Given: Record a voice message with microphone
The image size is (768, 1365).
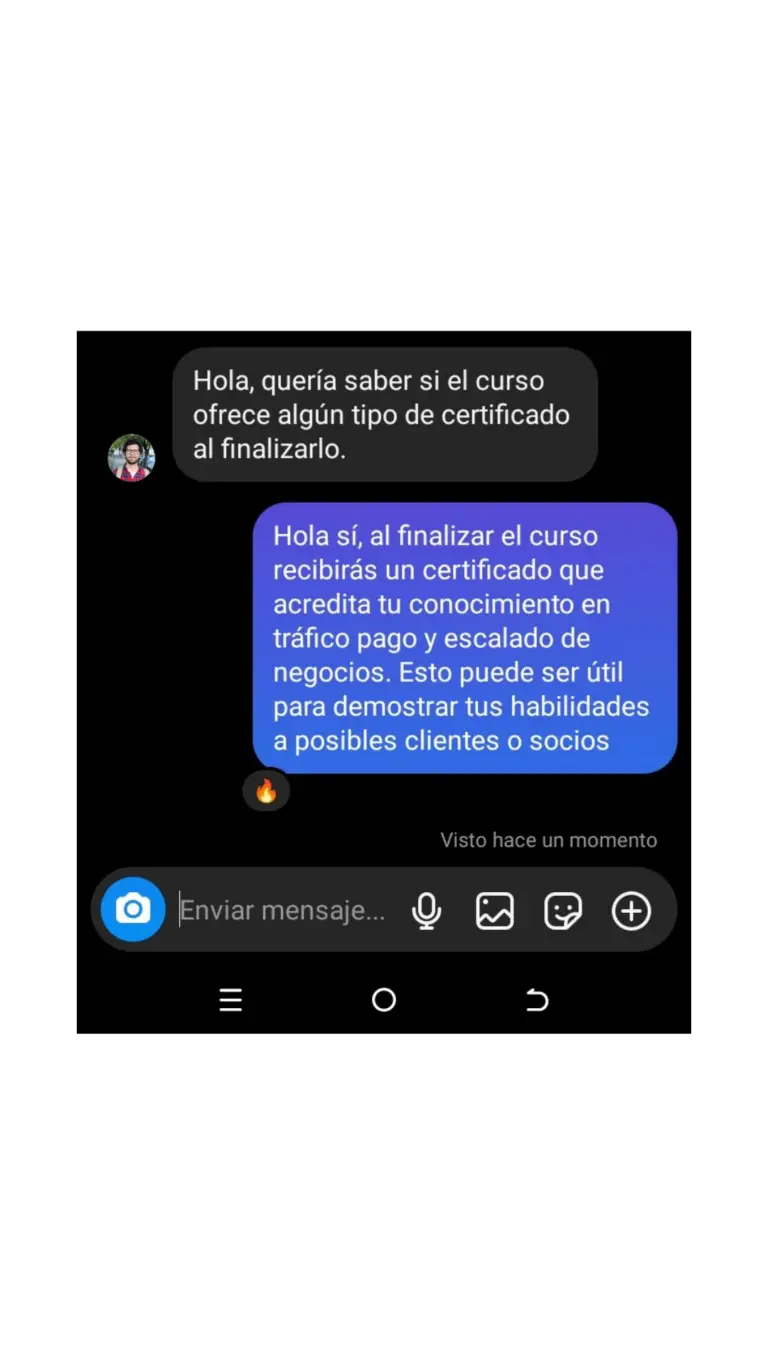Looking at the screenshot, I should click(427, 911).
